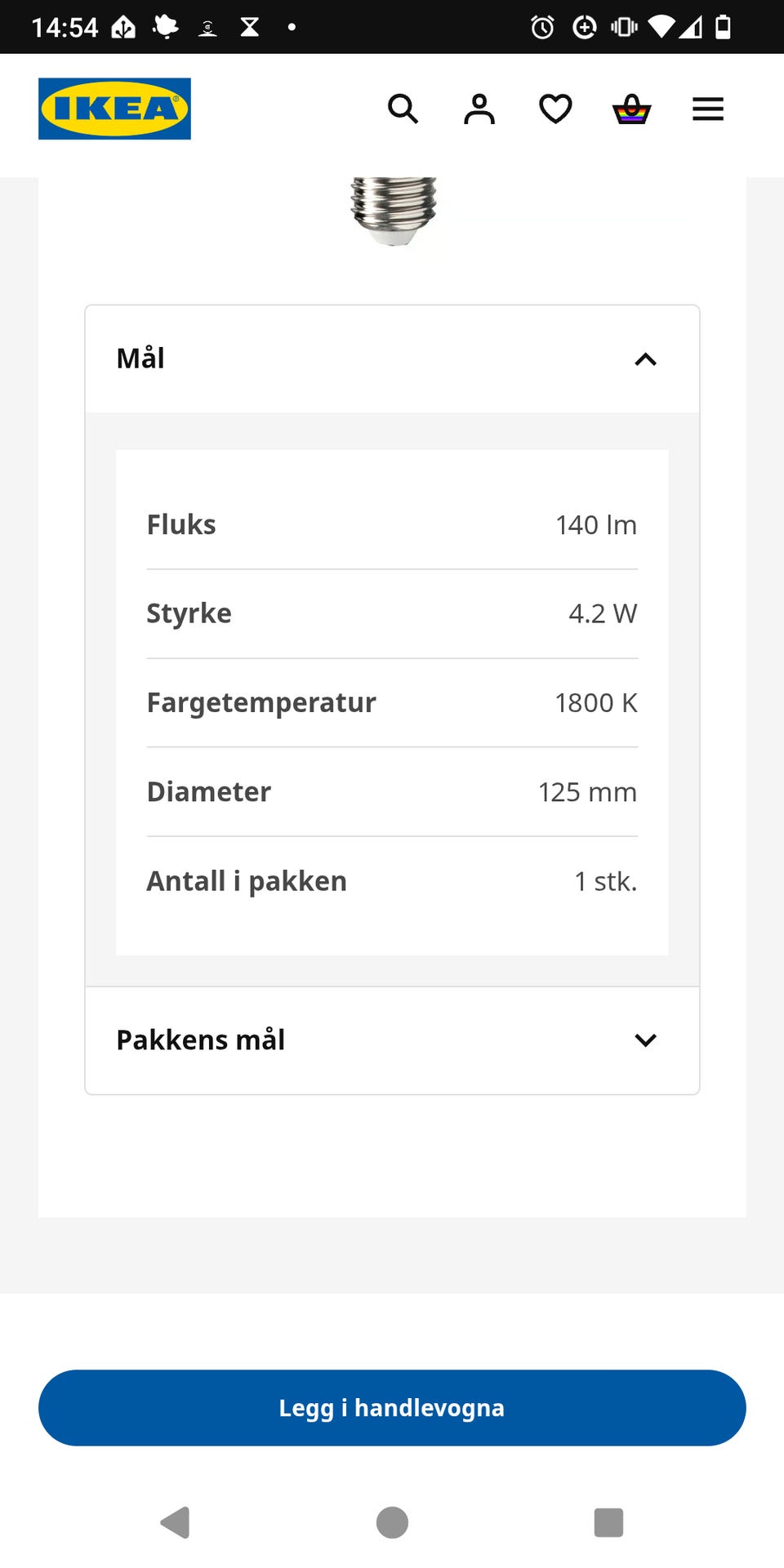Open the hamburger menu

[708, 109]
